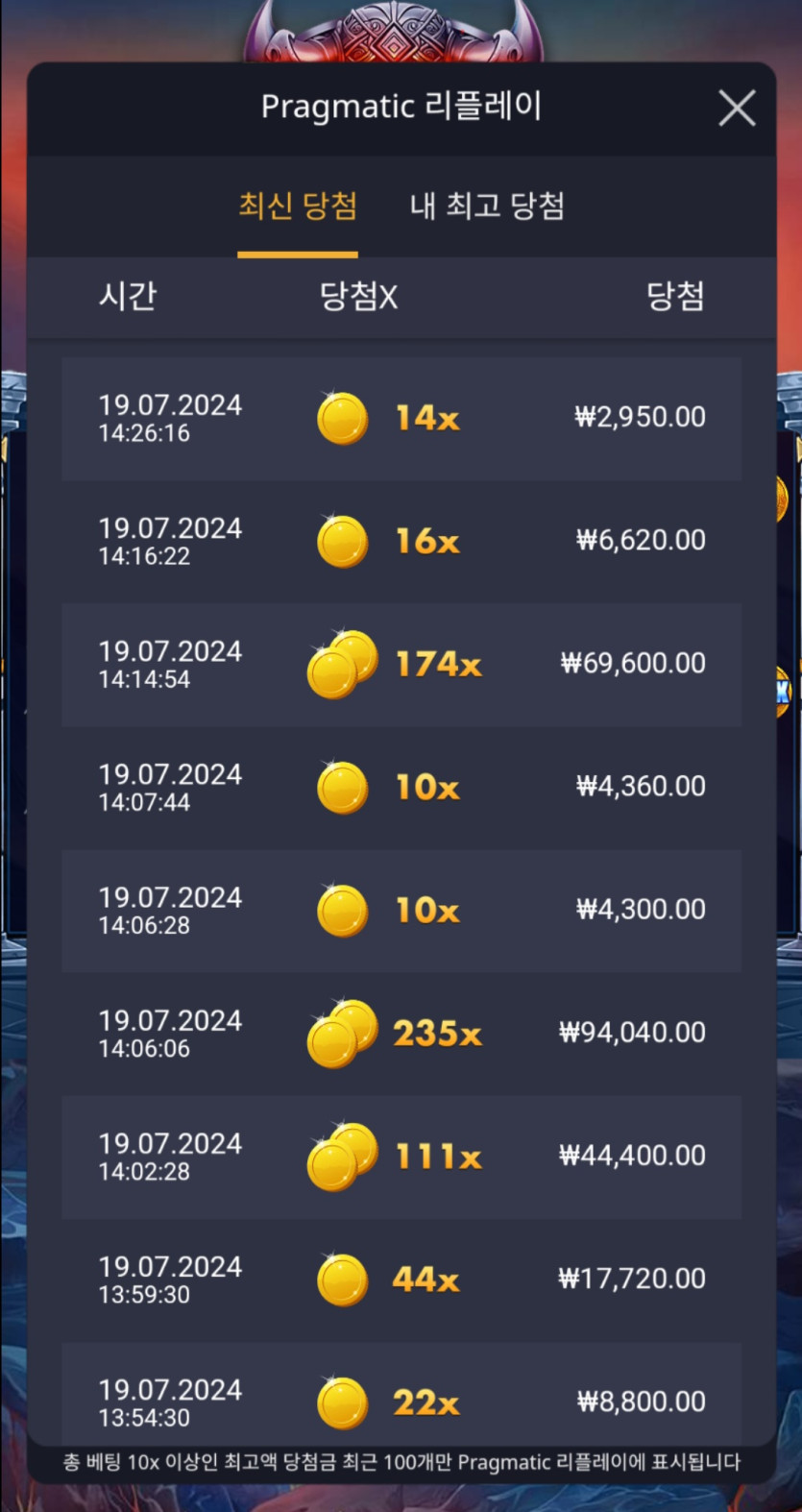Screen dimensions: 802x1512
Task: Open the 16x replay worth ₩6,620.00
Action: click(401, 542)
